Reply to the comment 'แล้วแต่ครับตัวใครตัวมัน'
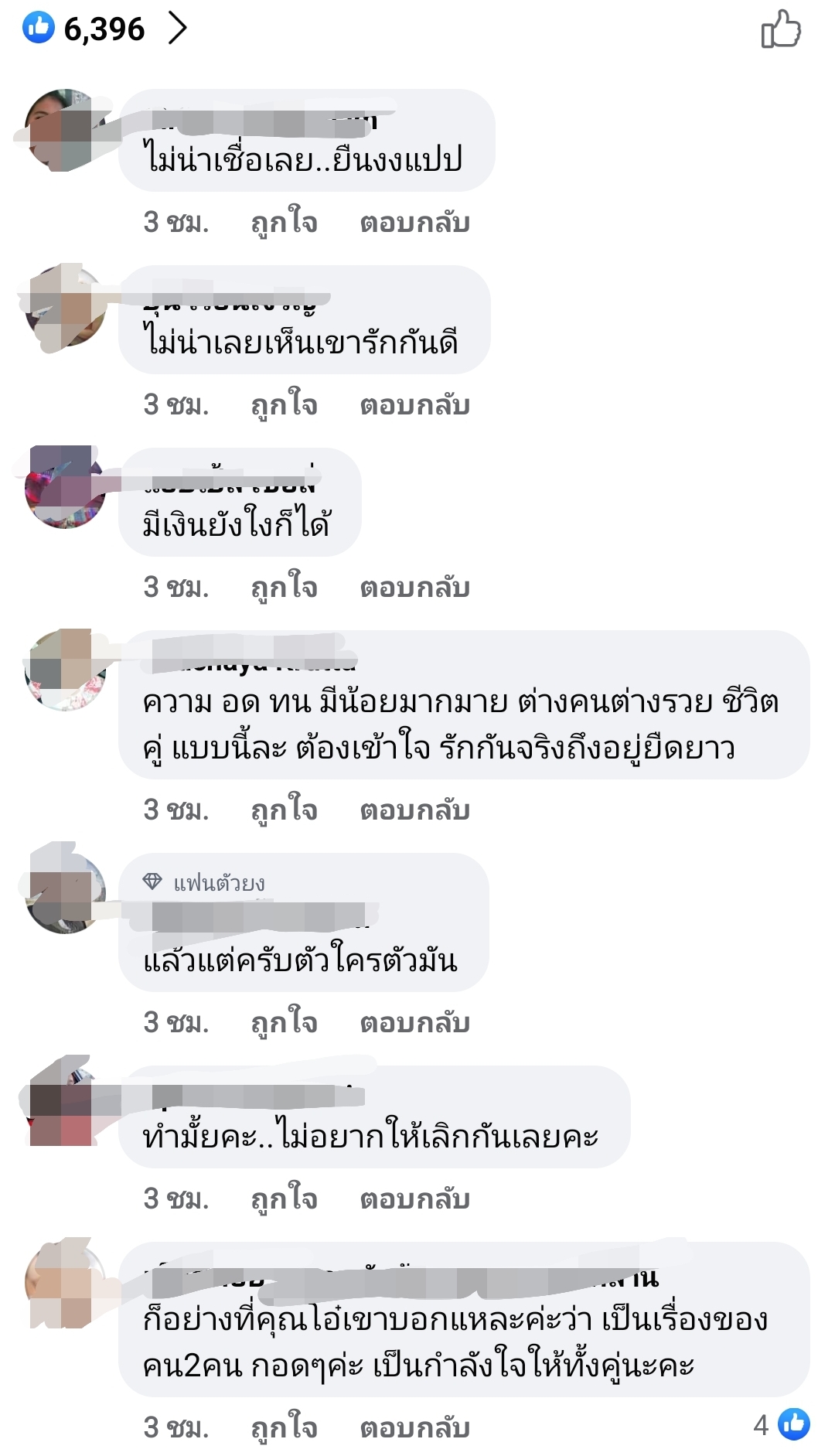Viewport: 835px width, 1456px height. pos(414,1023)
